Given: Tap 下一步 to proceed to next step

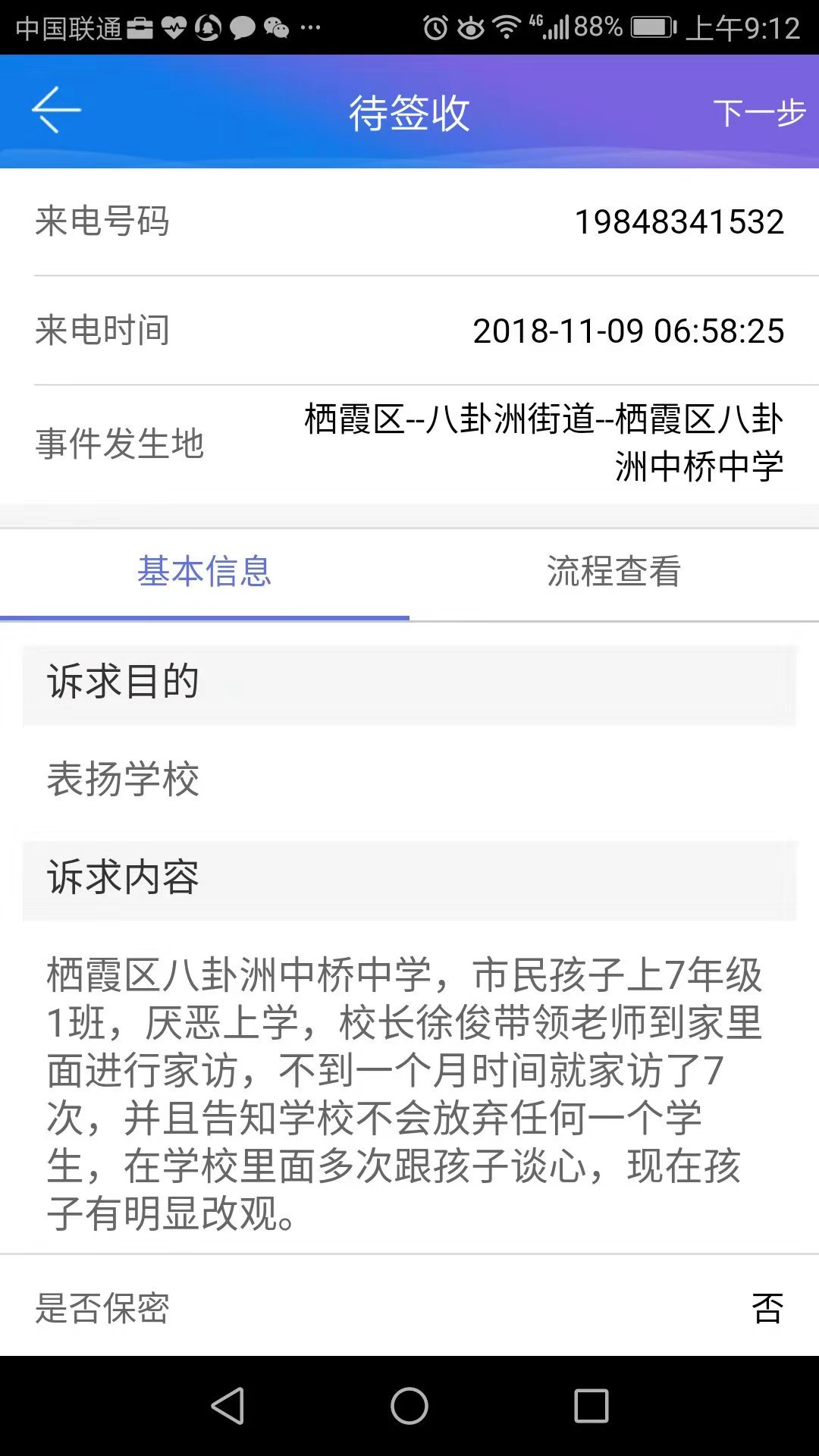Looking at the screenshot, I should [758, 113].
